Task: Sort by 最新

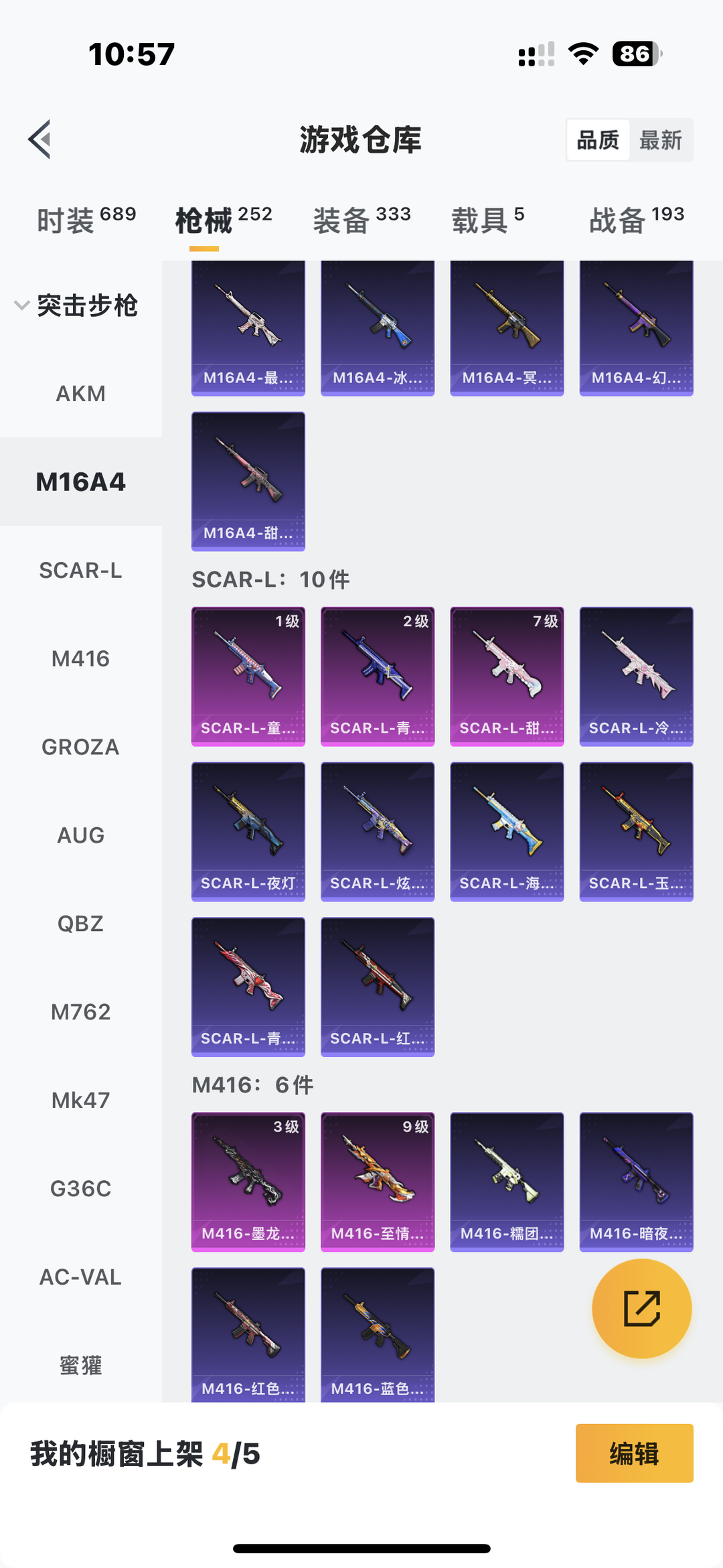Action: [x=660, y=140]
